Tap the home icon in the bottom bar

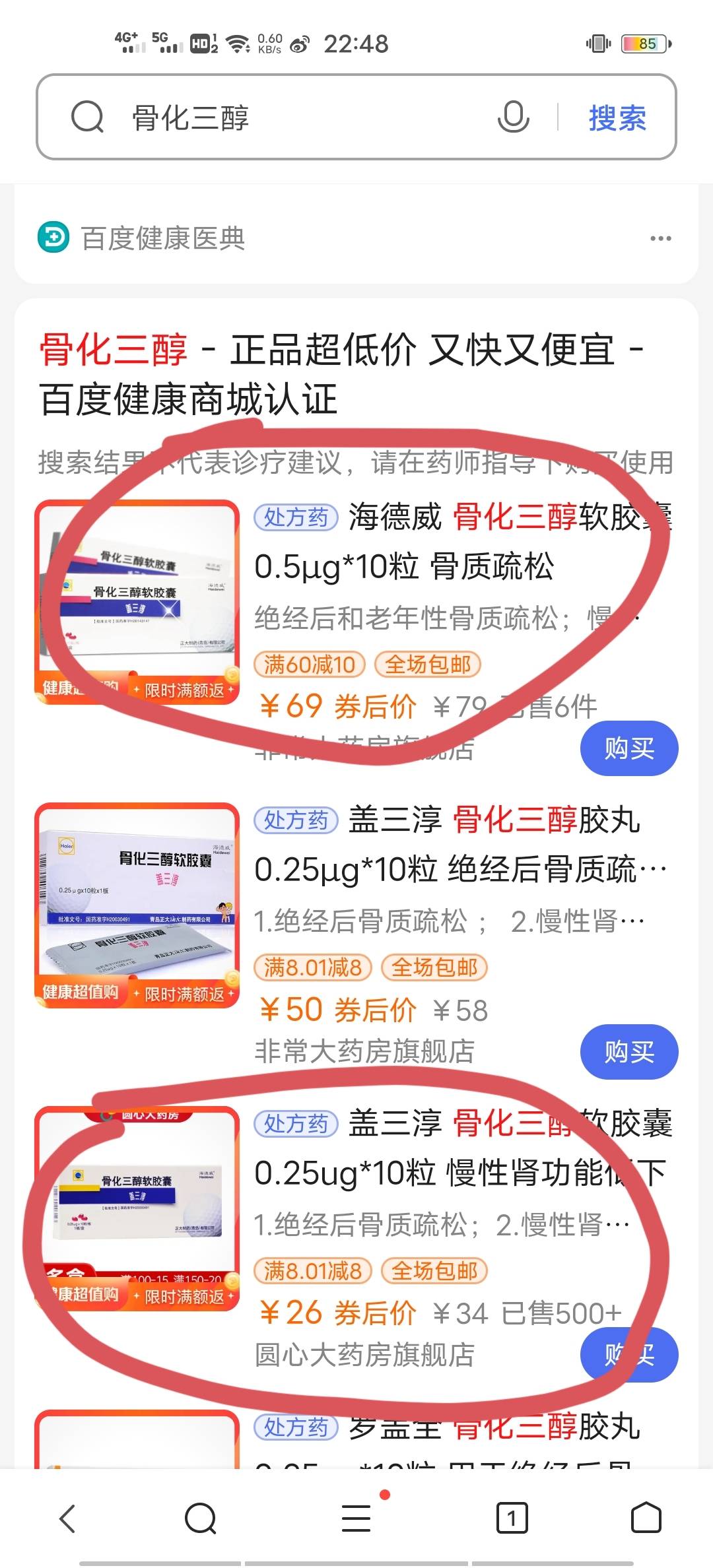pyautogui.click(x=648, y=1519)
